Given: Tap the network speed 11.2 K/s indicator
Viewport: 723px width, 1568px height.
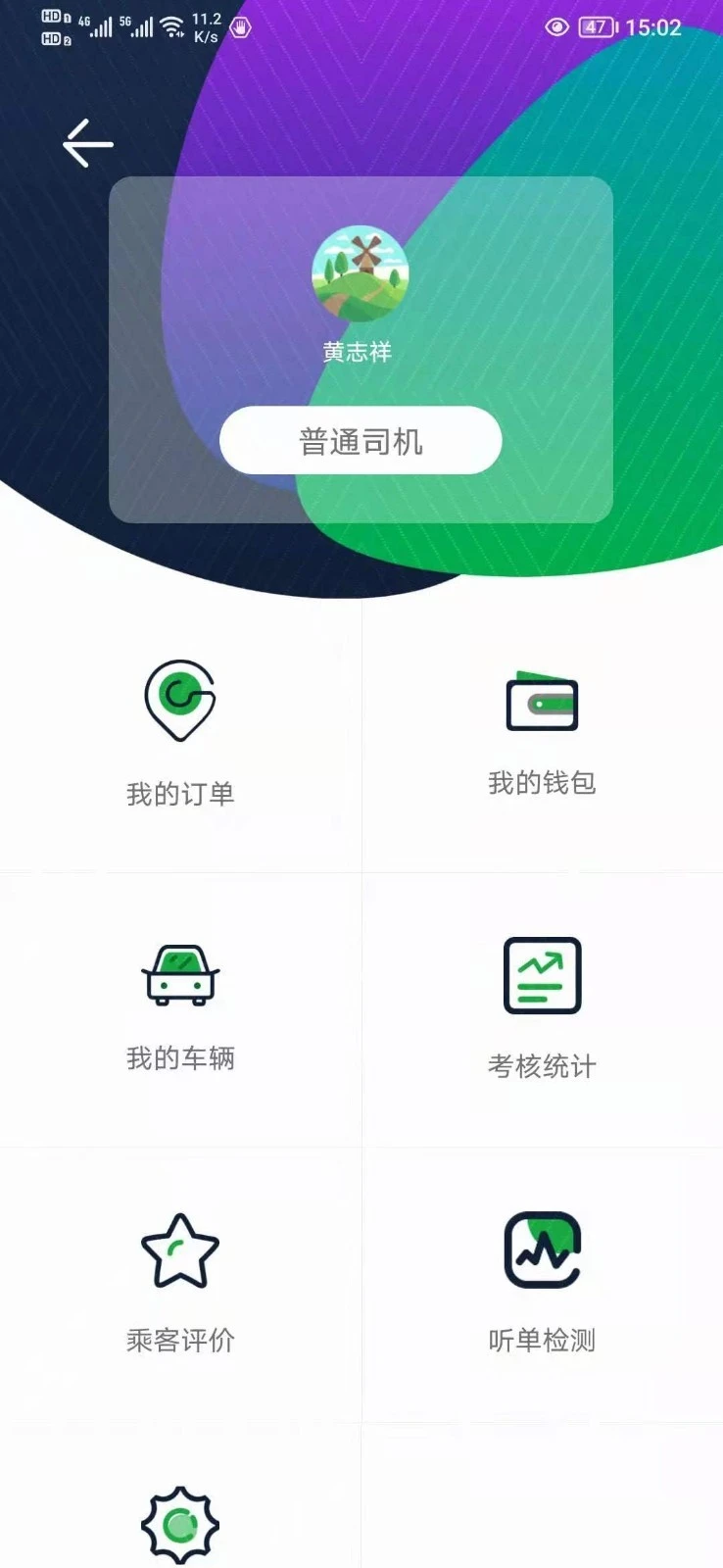Looking at the screenshot, I should [206, 27].
